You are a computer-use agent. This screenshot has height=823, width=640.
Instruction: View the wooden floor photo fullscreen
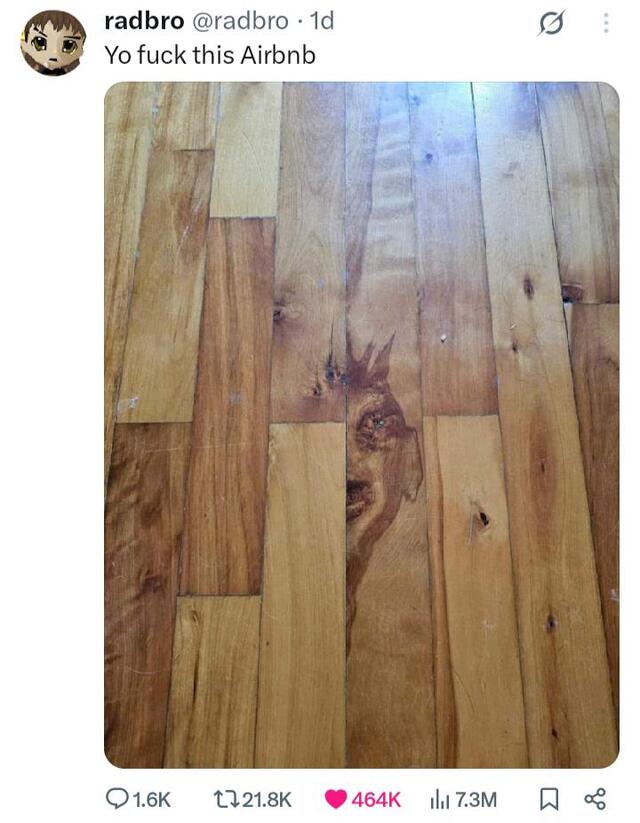click(x=361, y=425)
